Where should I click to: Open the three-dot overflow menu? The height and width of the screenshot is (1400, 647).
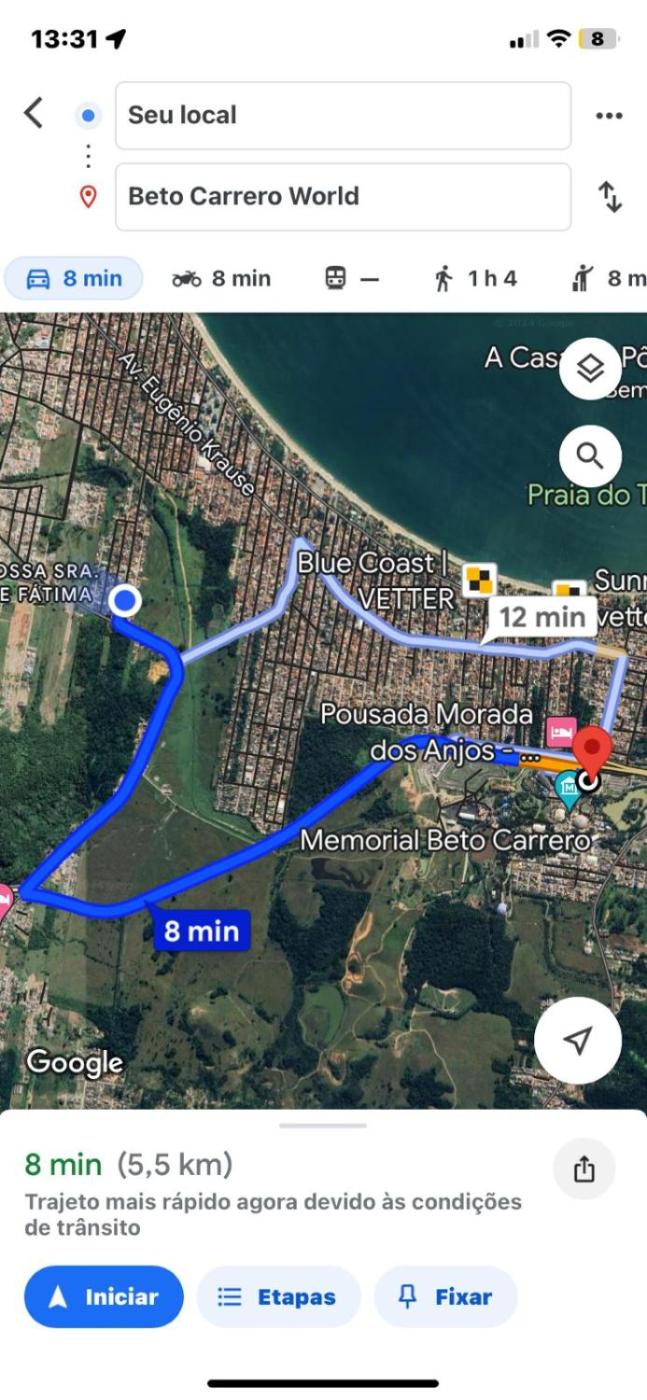(609, 115)
